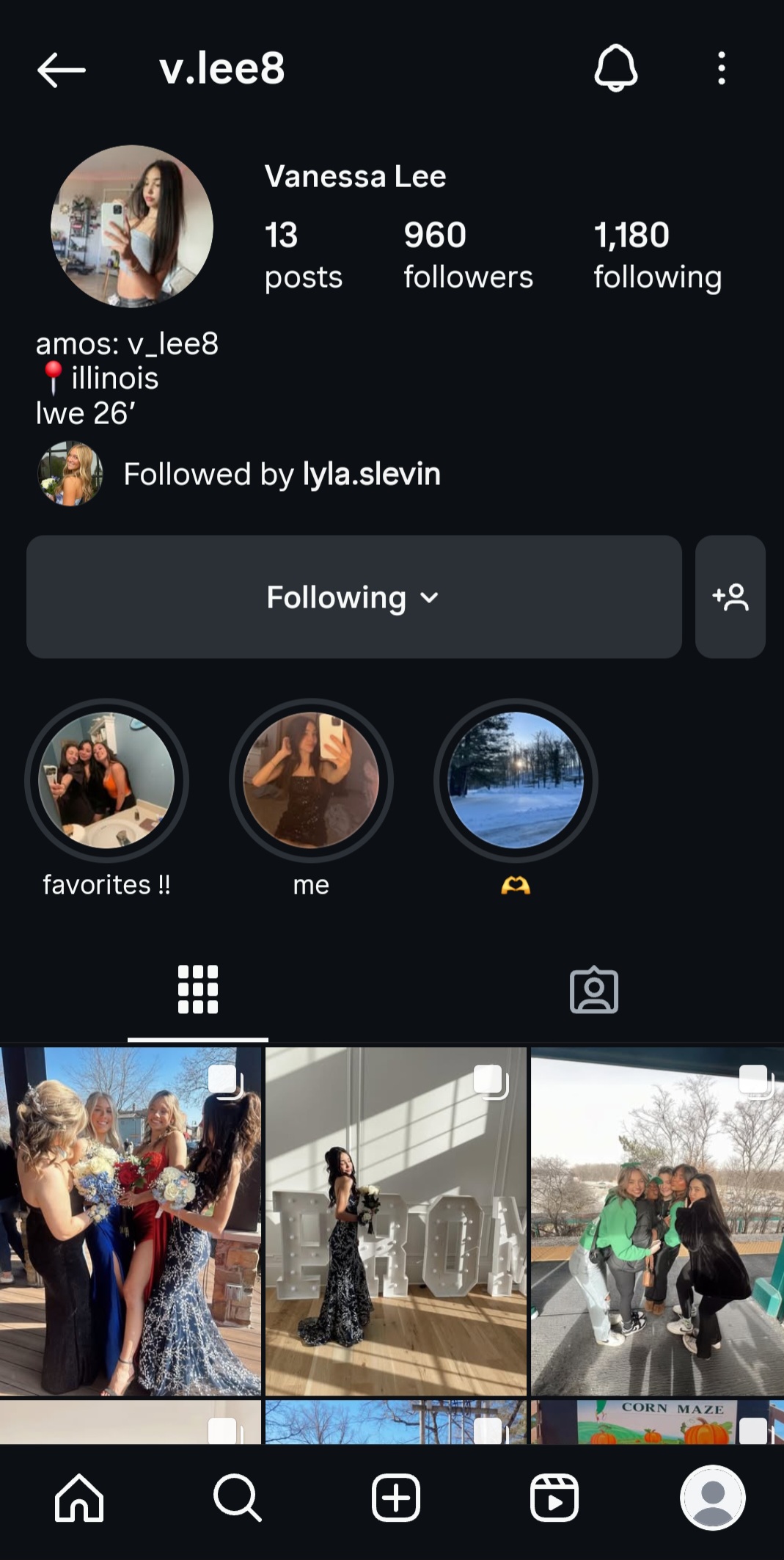
Task: Select the posts grid tab
Action: click(198, 990)
